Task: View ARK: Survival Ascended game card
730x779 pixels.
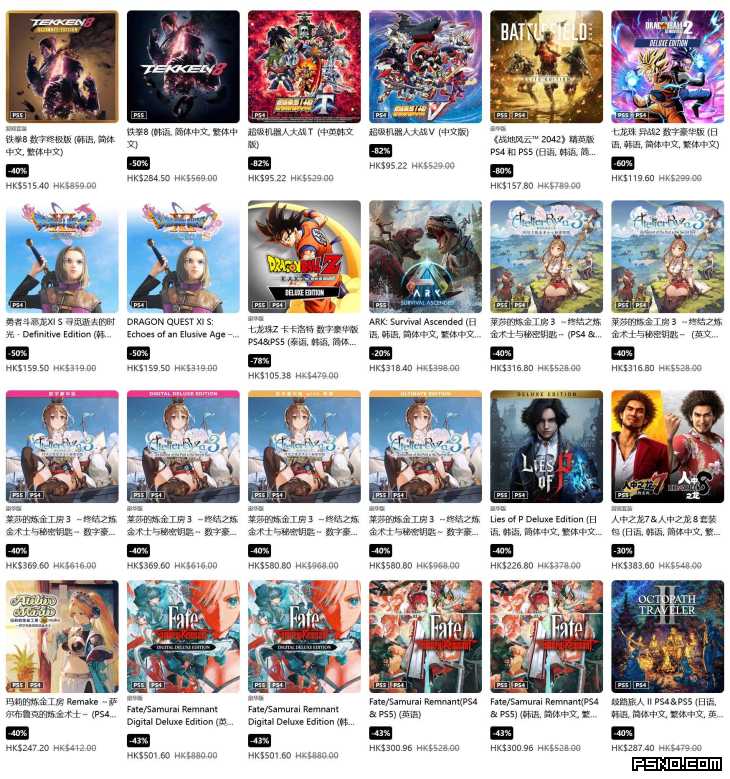Action: (x=425, y=256)
